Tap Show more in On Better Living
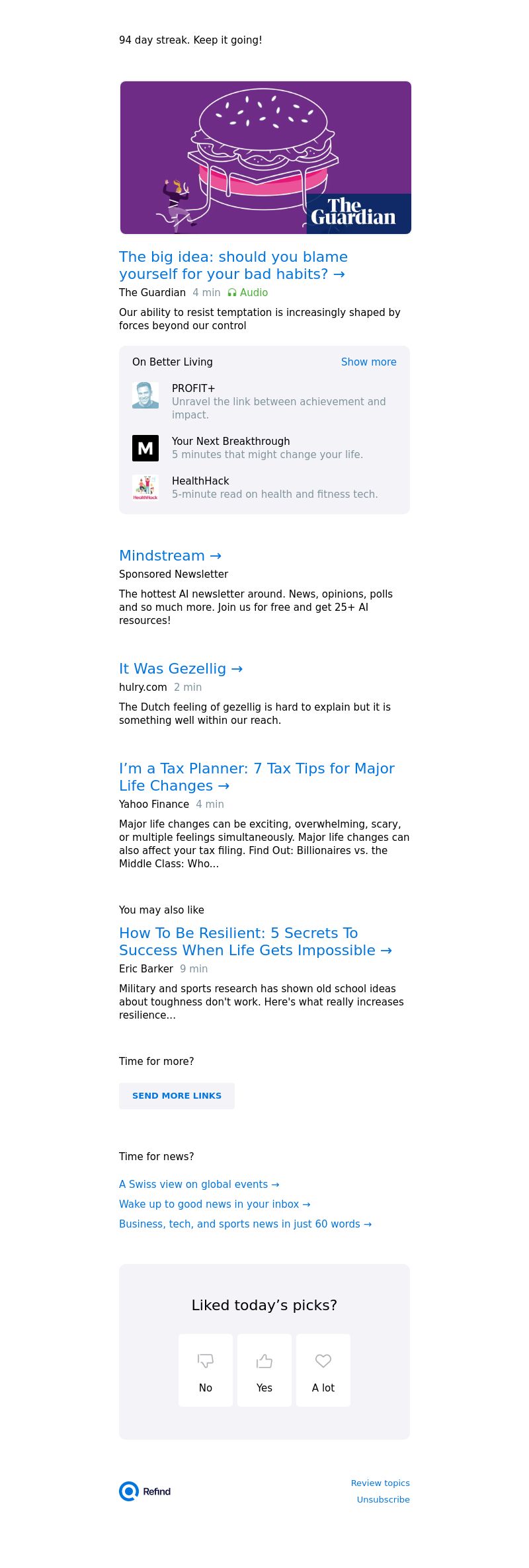The image size is (529, 1568). [x=368, y=362]
